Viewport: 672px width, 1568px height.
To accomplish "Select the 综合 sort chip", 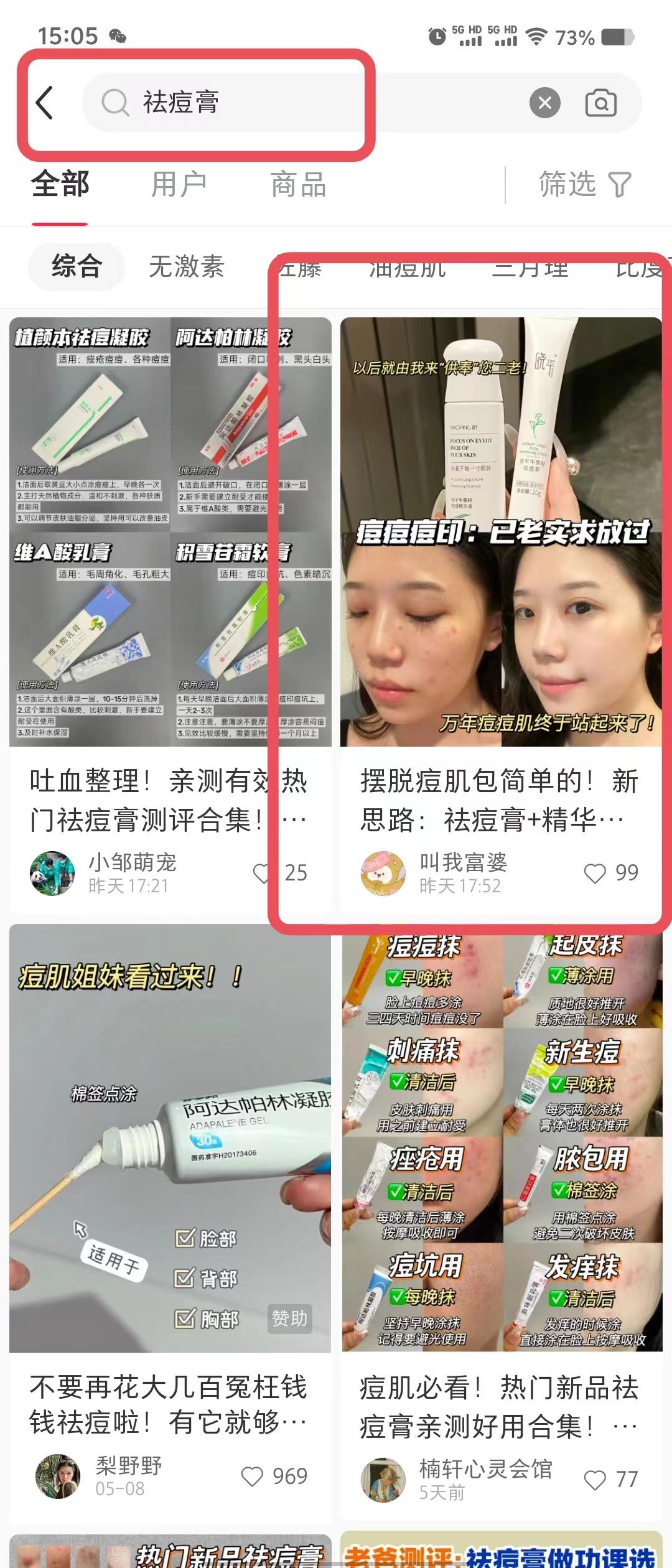I will [x=76, y=267].
